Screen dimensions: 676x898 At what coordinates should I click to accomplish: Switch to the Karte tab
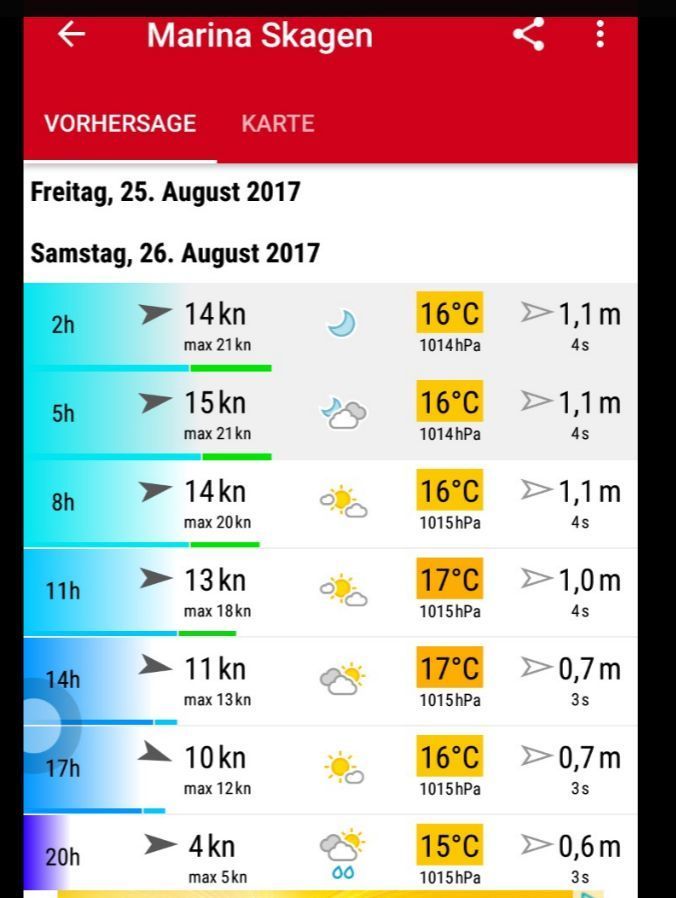click(x=277, y=124)
